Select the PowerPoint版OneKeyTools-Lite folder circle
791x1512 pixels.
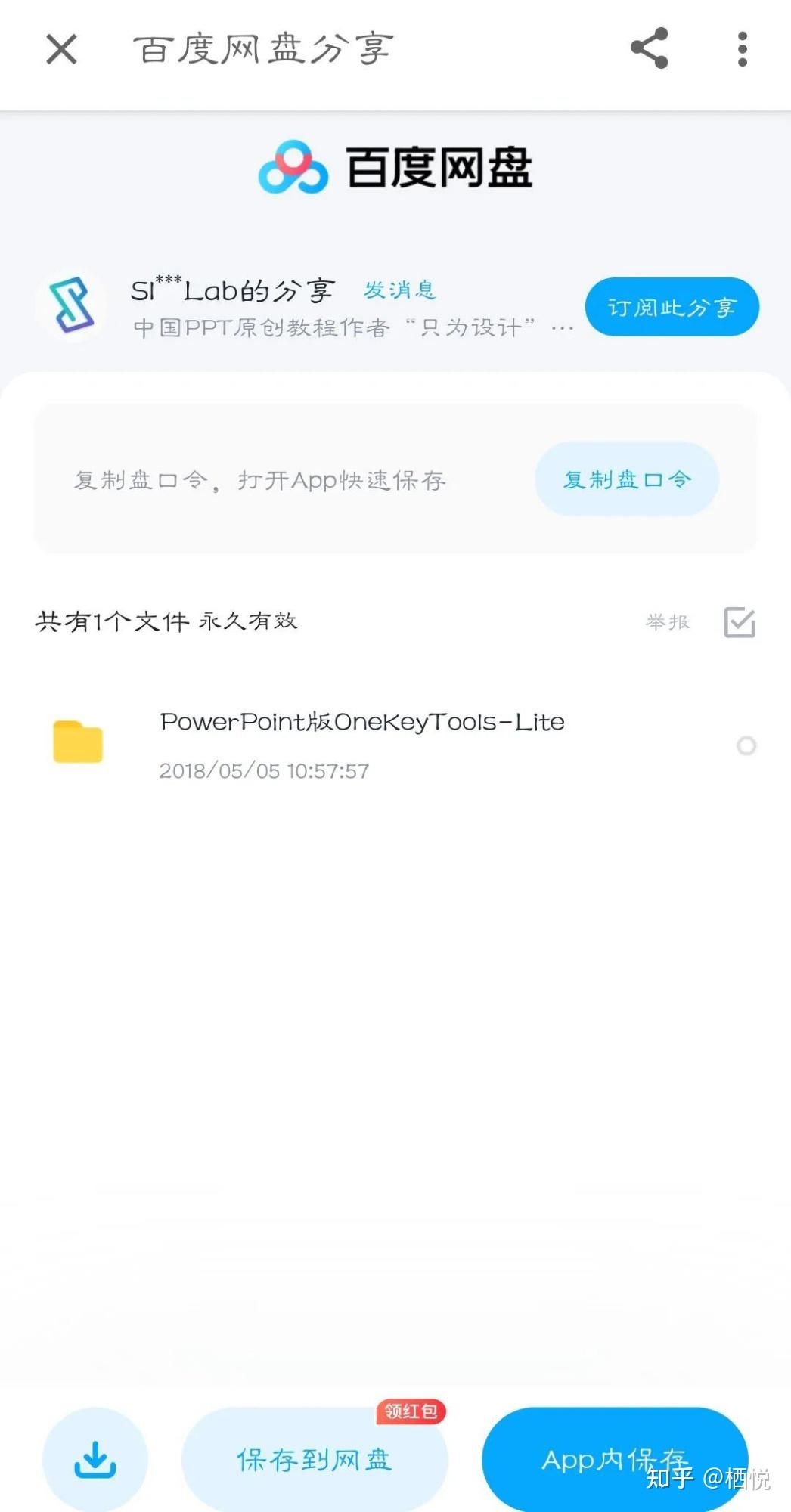747,746
